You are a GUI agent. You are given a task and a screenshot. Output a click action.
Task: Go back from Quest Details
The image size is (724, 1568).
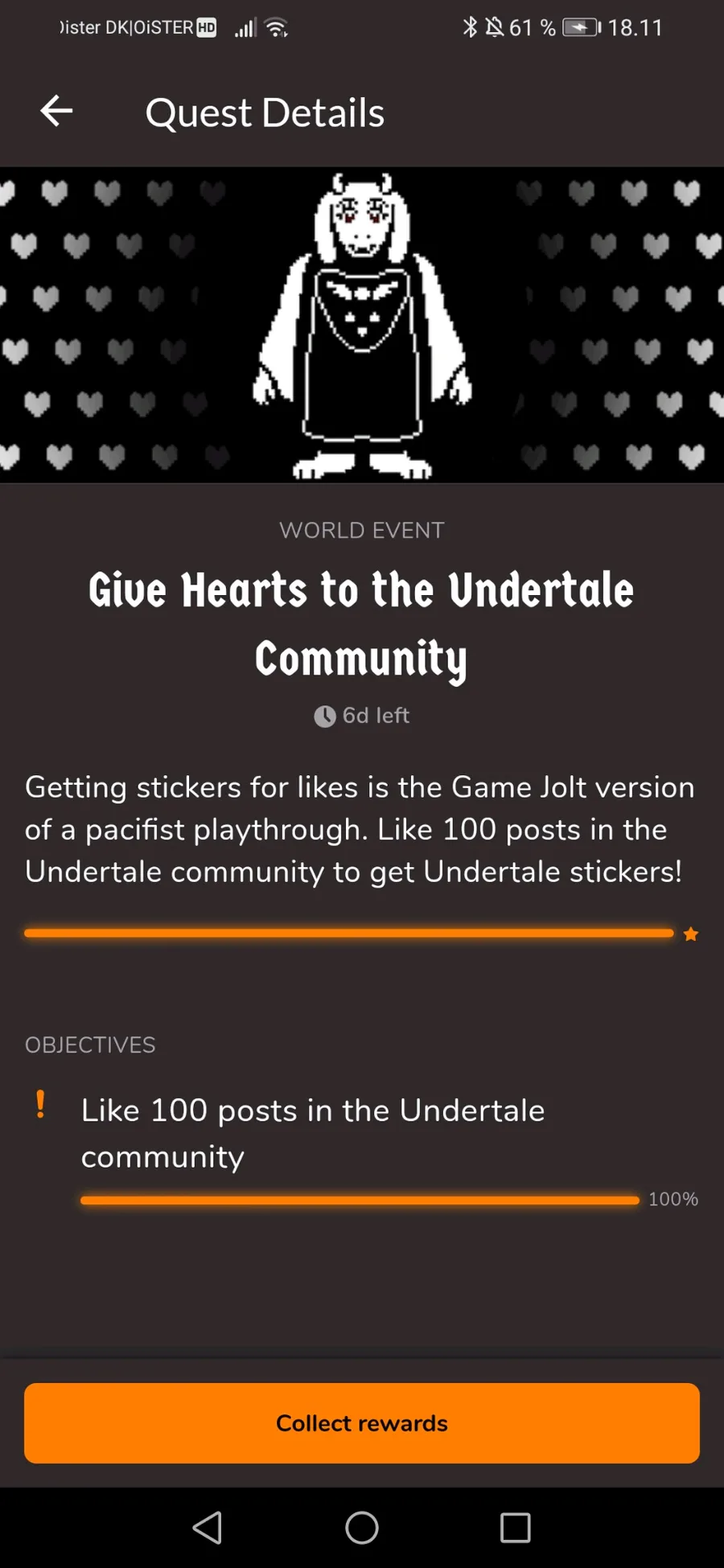pyautogui.click(x=56, y=111)
